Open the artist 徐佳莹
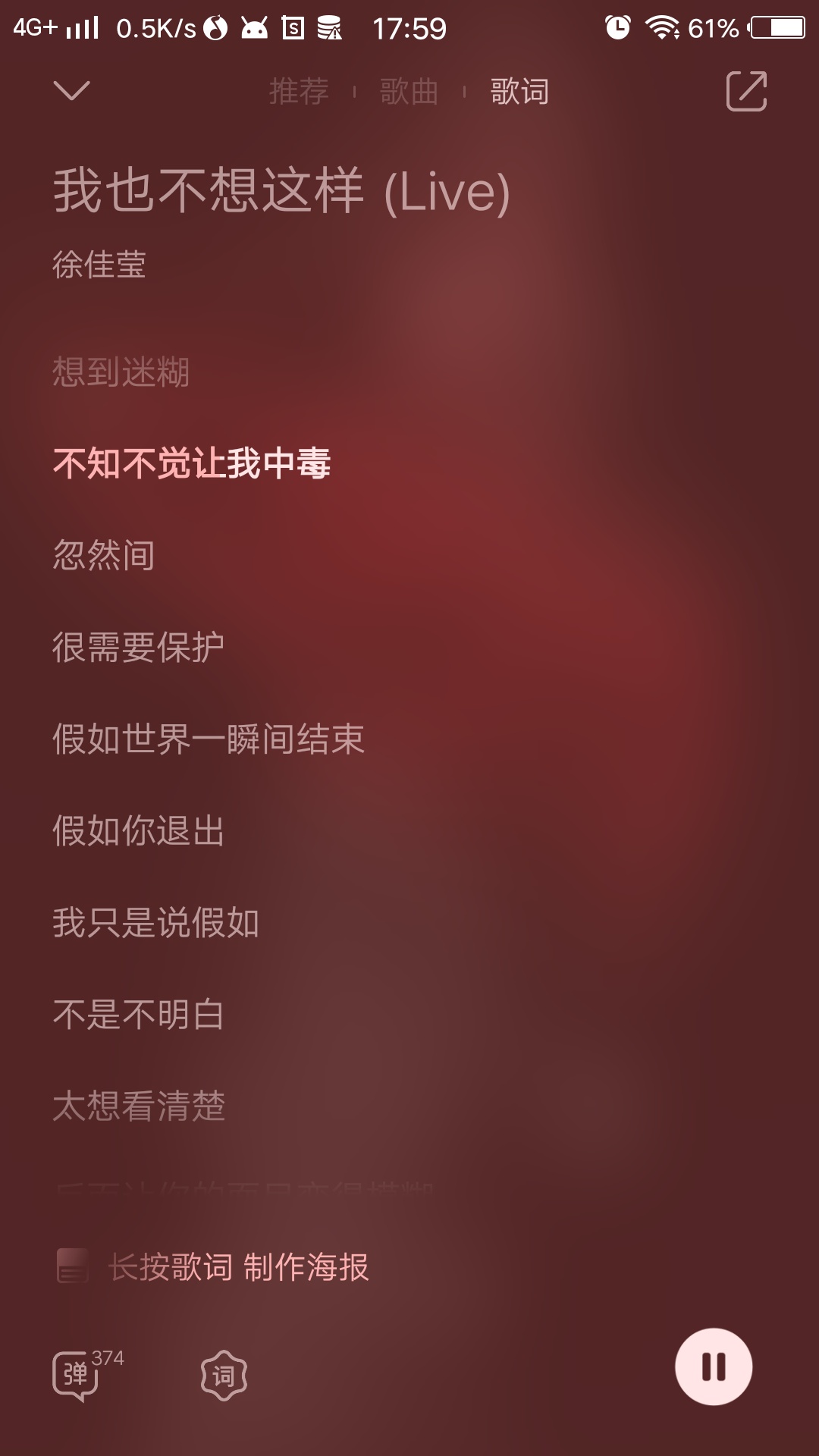Viewport: 819px width, 1456px height. (99, 265)
